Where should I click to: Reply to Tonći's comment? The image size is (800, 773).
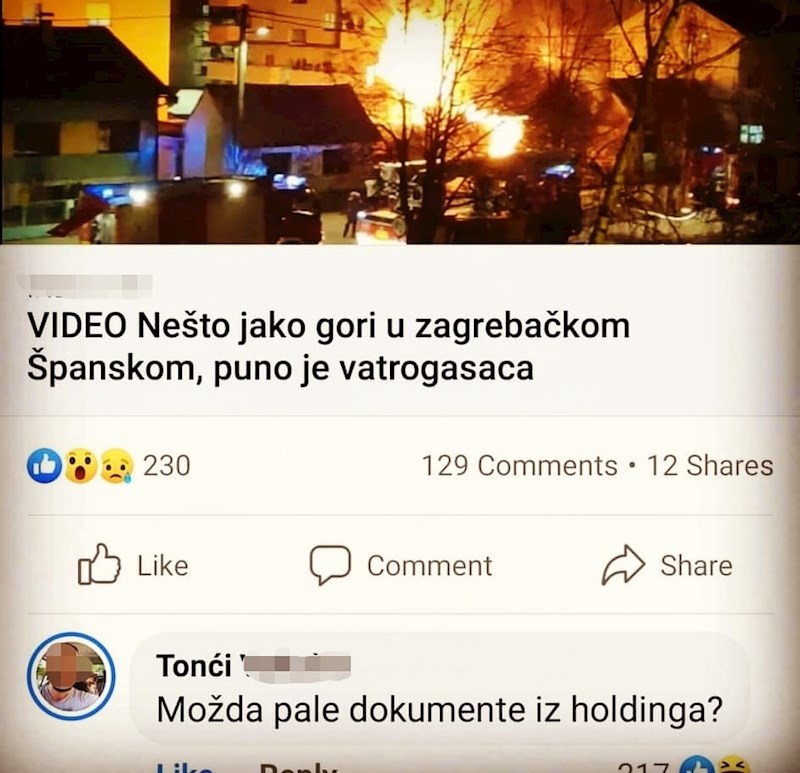click(297, 768)
